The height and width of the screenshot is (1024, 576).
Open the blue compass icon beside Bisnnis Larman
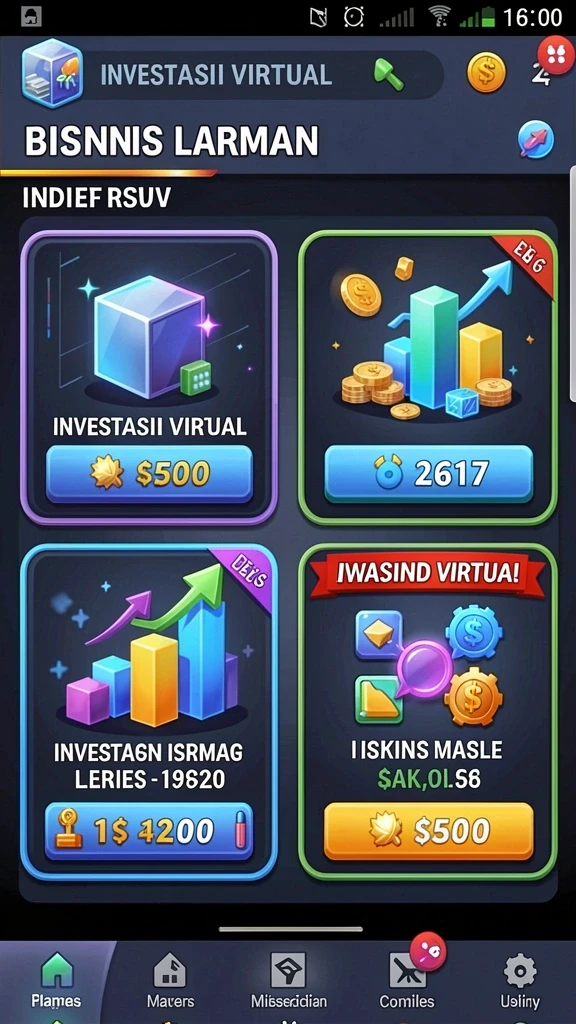coord(536,140)
